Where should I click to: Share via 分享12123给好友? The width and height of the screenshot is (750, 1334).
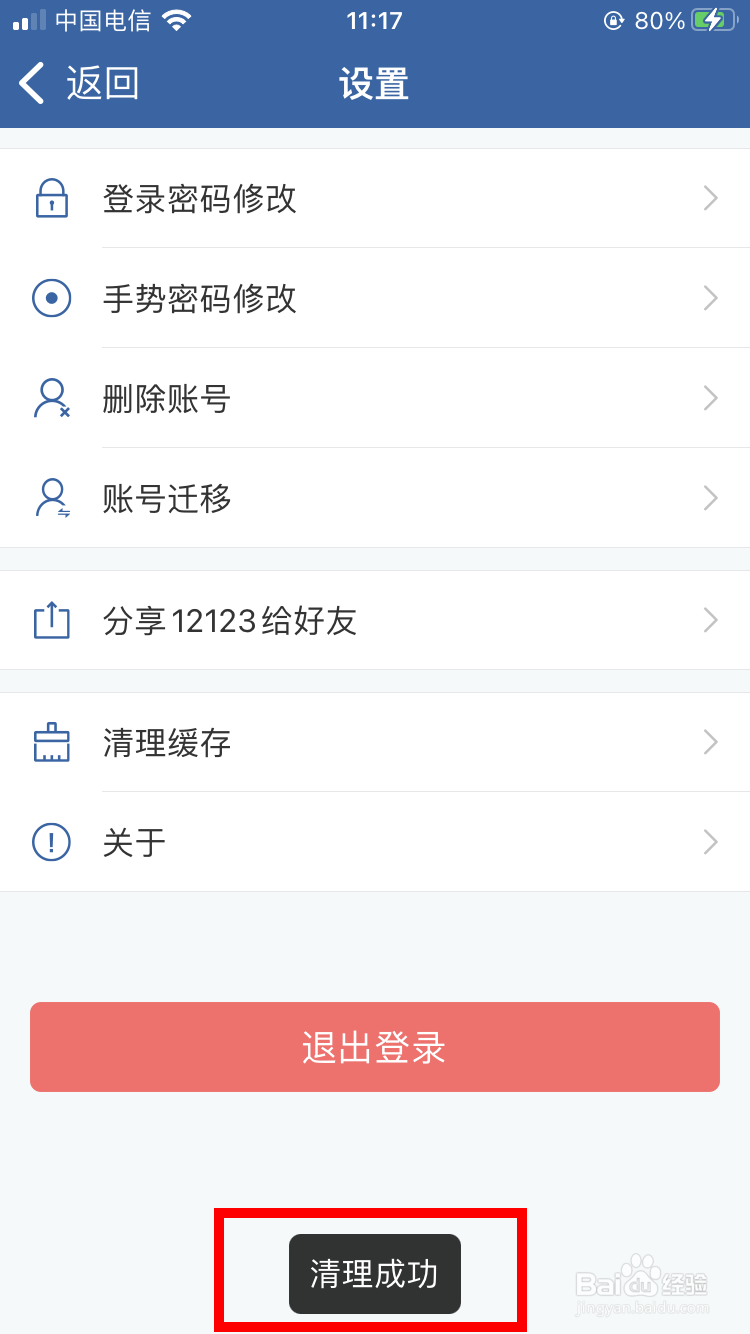click(375, 621)
